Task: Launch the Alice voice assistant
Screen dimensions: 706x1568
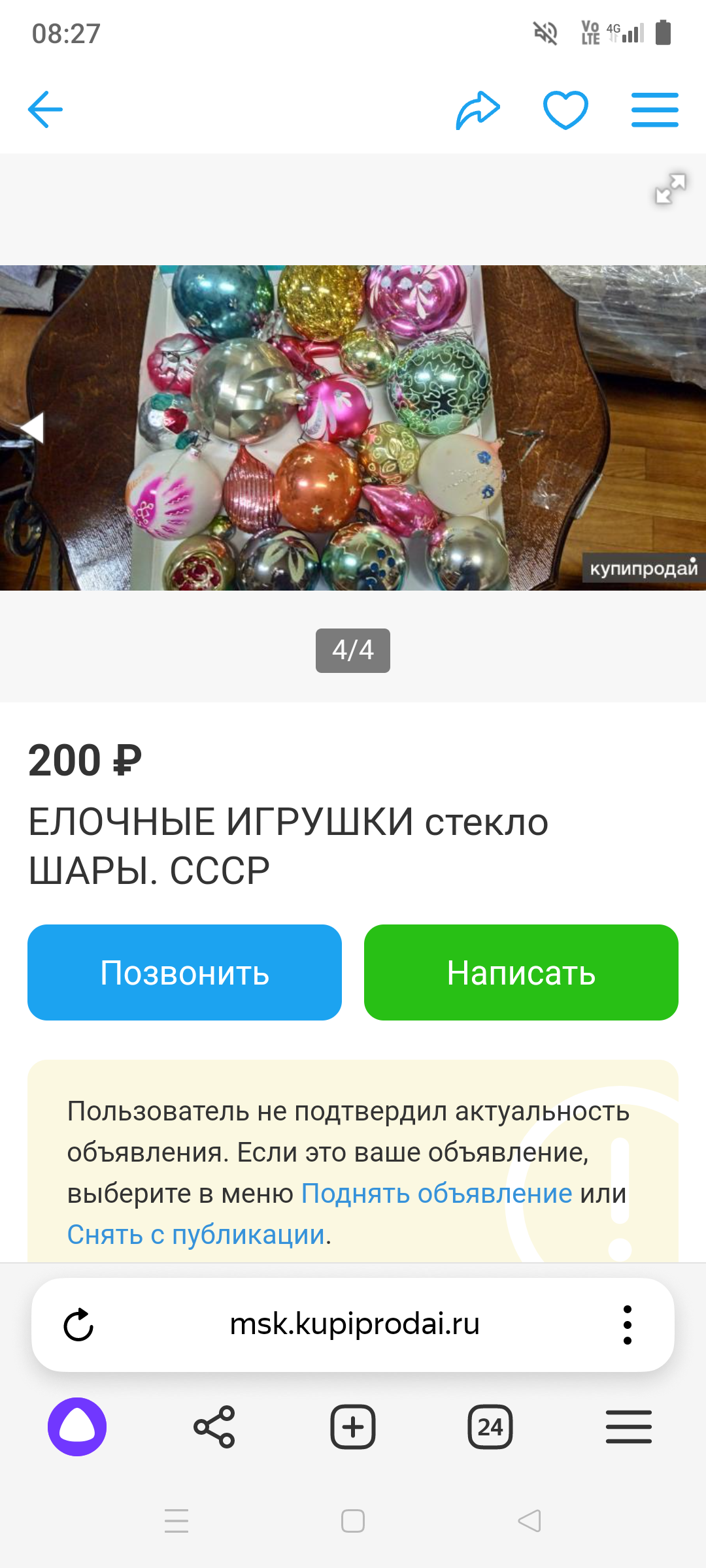Action: point(77,1427)
